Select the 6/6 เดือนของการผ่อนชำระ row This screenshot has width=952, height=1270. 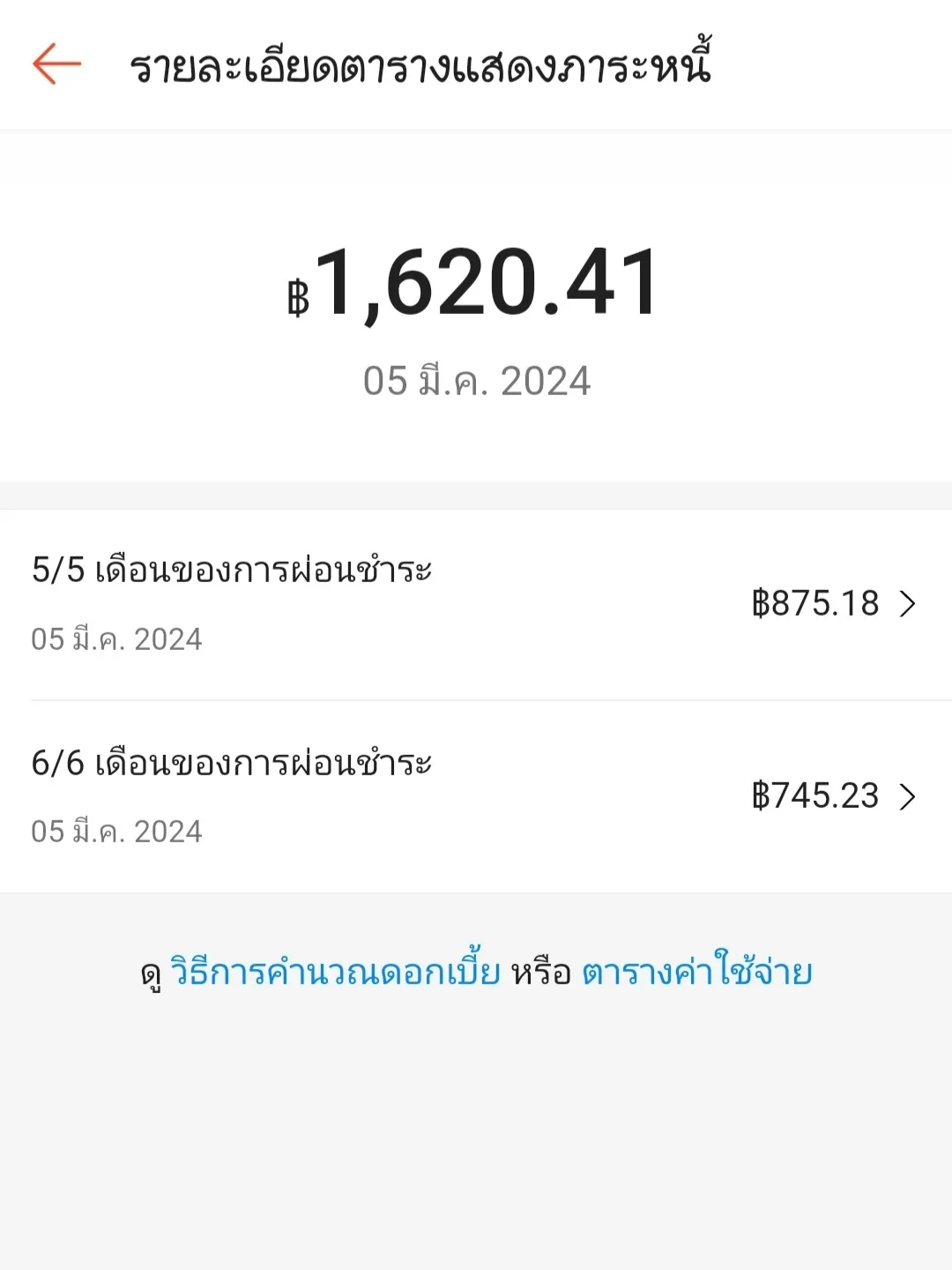tap(476, 796)
